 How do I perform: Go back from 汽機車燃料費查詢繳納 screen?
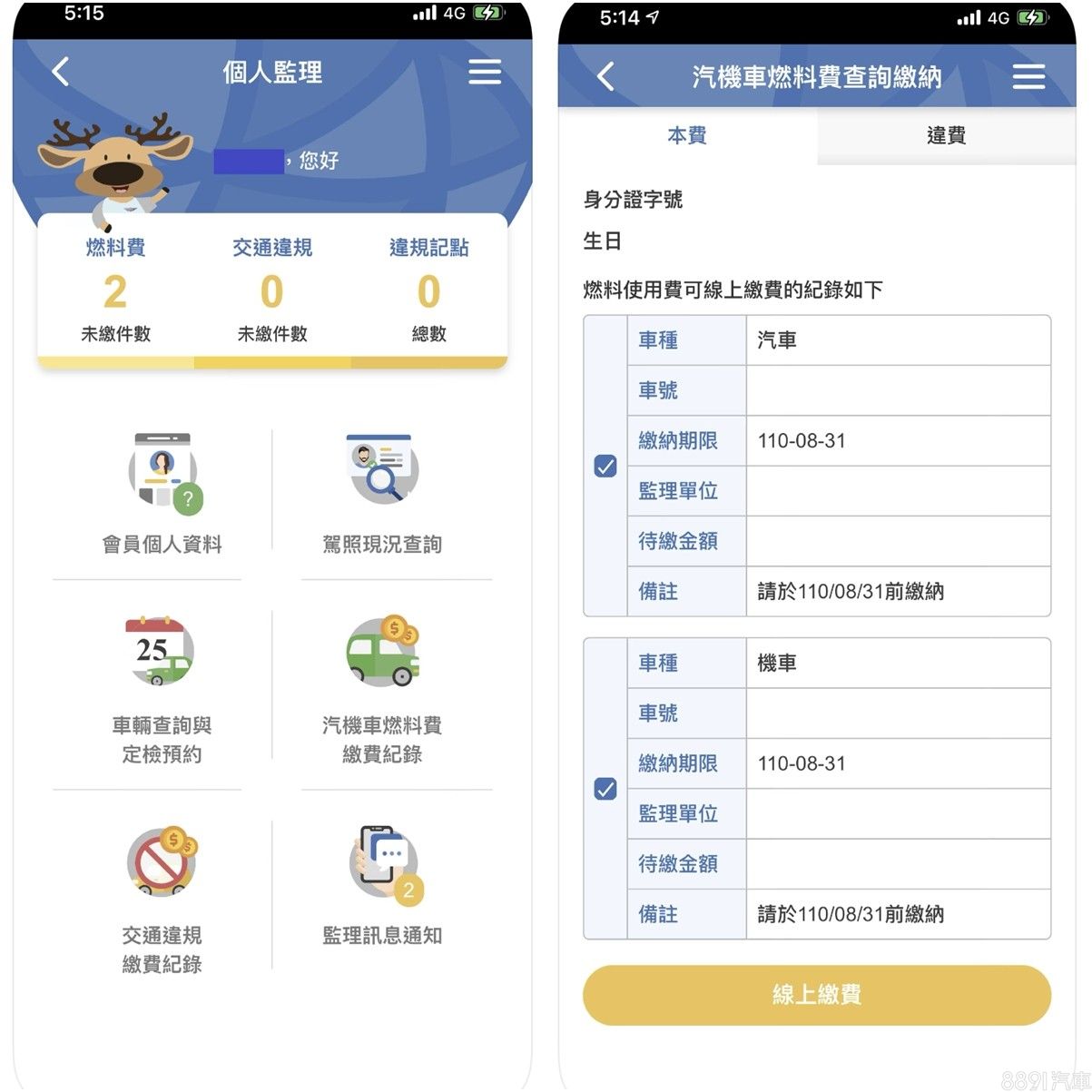click(x=606, y=76)
